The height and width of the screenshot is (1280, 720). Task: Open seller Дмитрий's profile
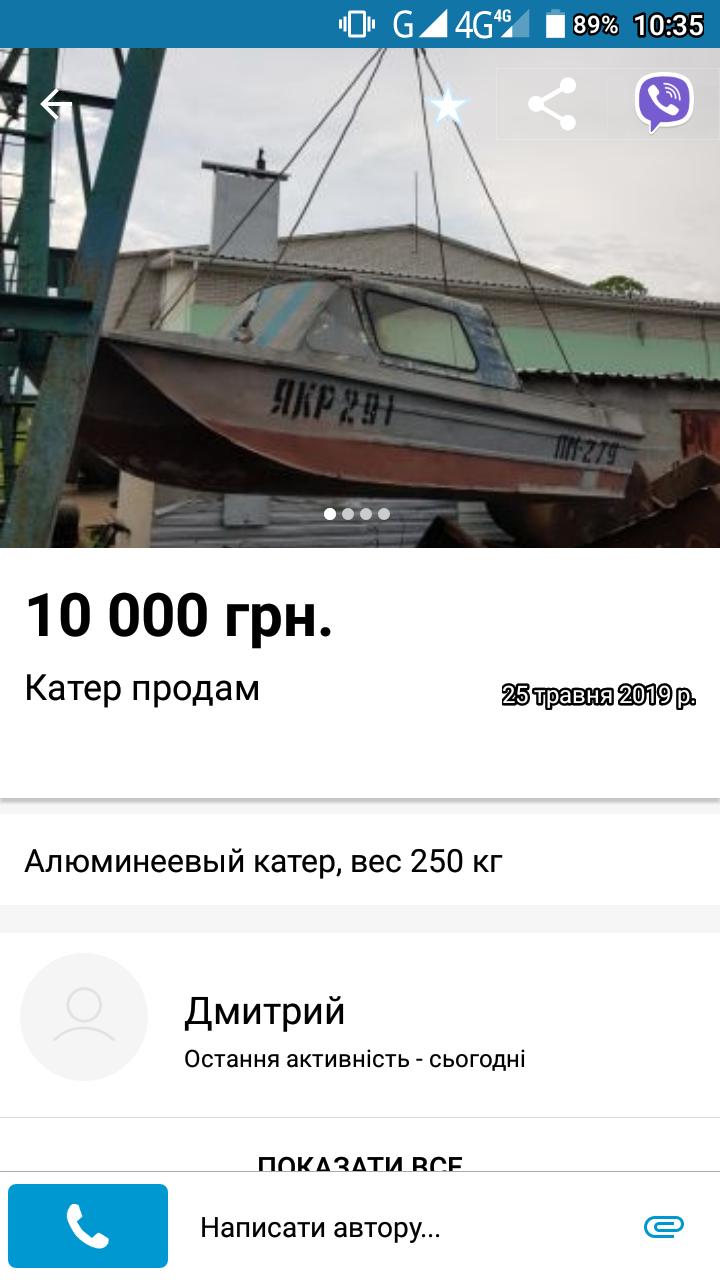264,1013
